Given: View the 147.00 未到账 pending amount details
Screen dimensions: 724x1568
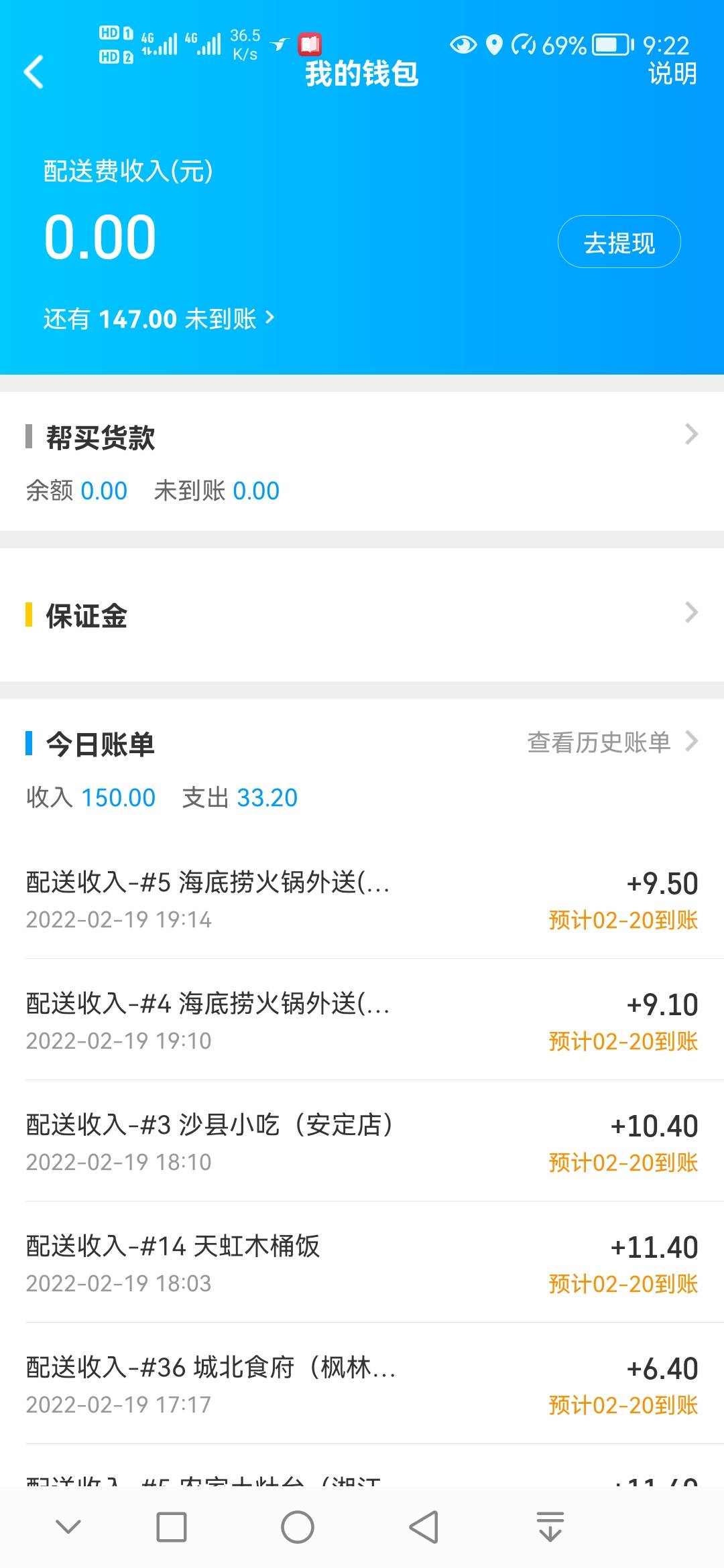Looking at the screenshot, I should (x=159, y=318).
